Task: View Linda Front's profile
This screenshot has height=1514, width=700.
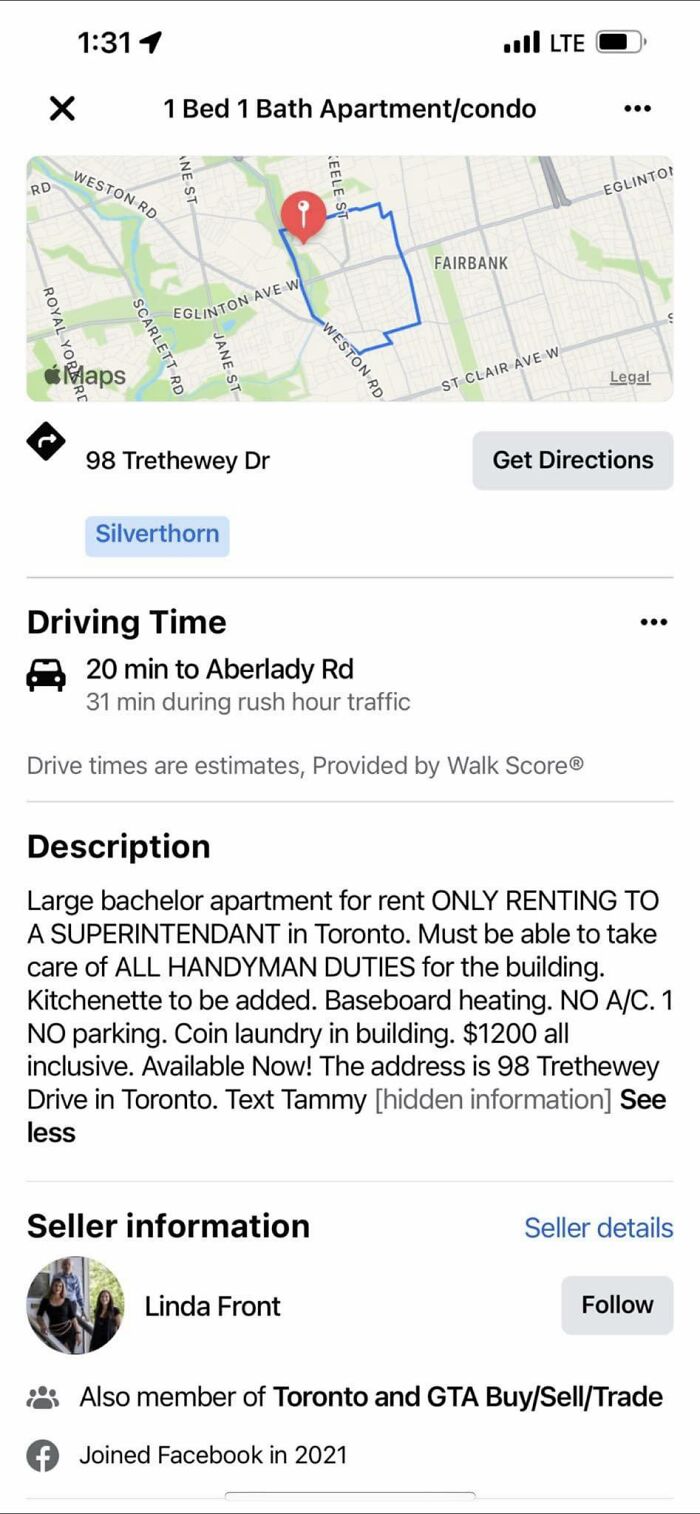Action: [x=212, y=1306]
